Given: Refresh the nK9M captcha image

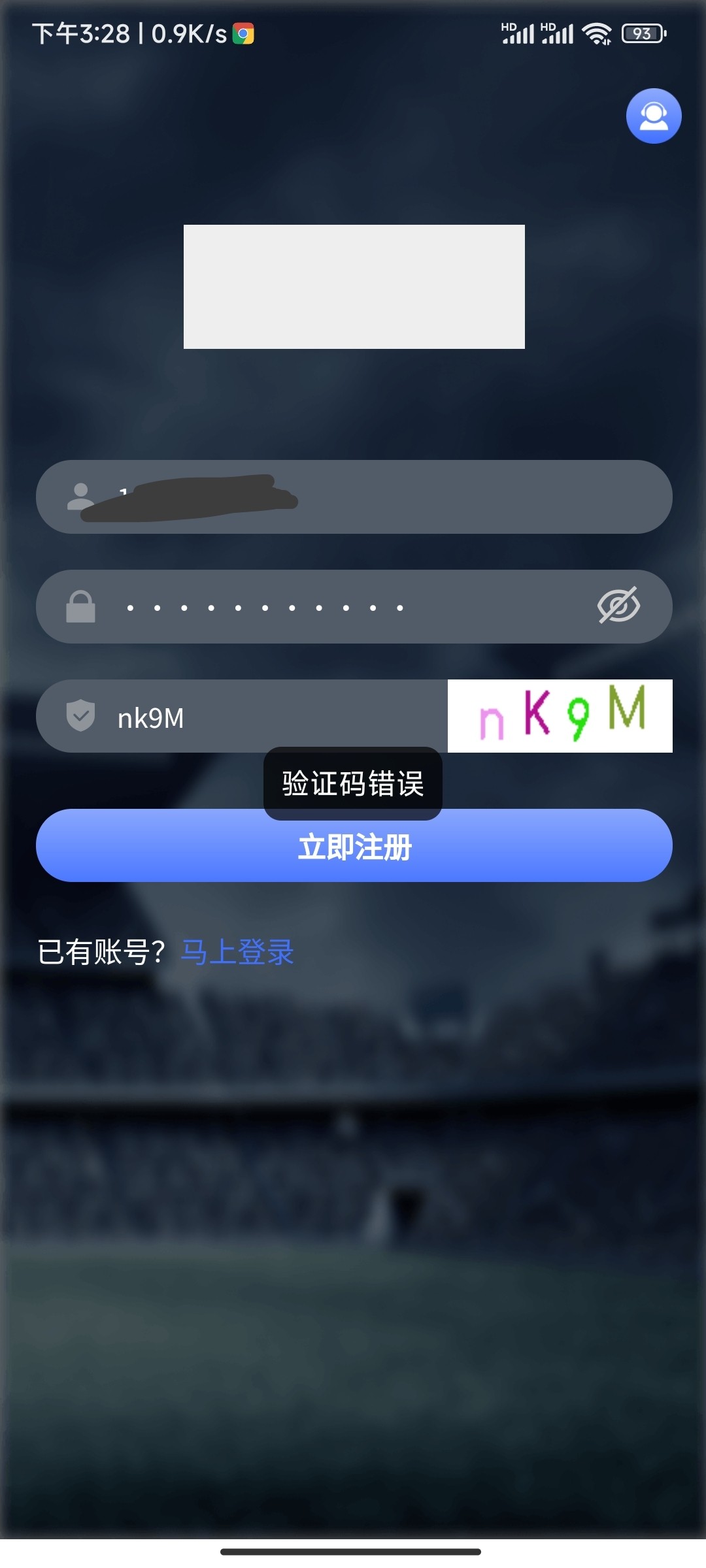Looking at the screenshot, I should 560,716.
